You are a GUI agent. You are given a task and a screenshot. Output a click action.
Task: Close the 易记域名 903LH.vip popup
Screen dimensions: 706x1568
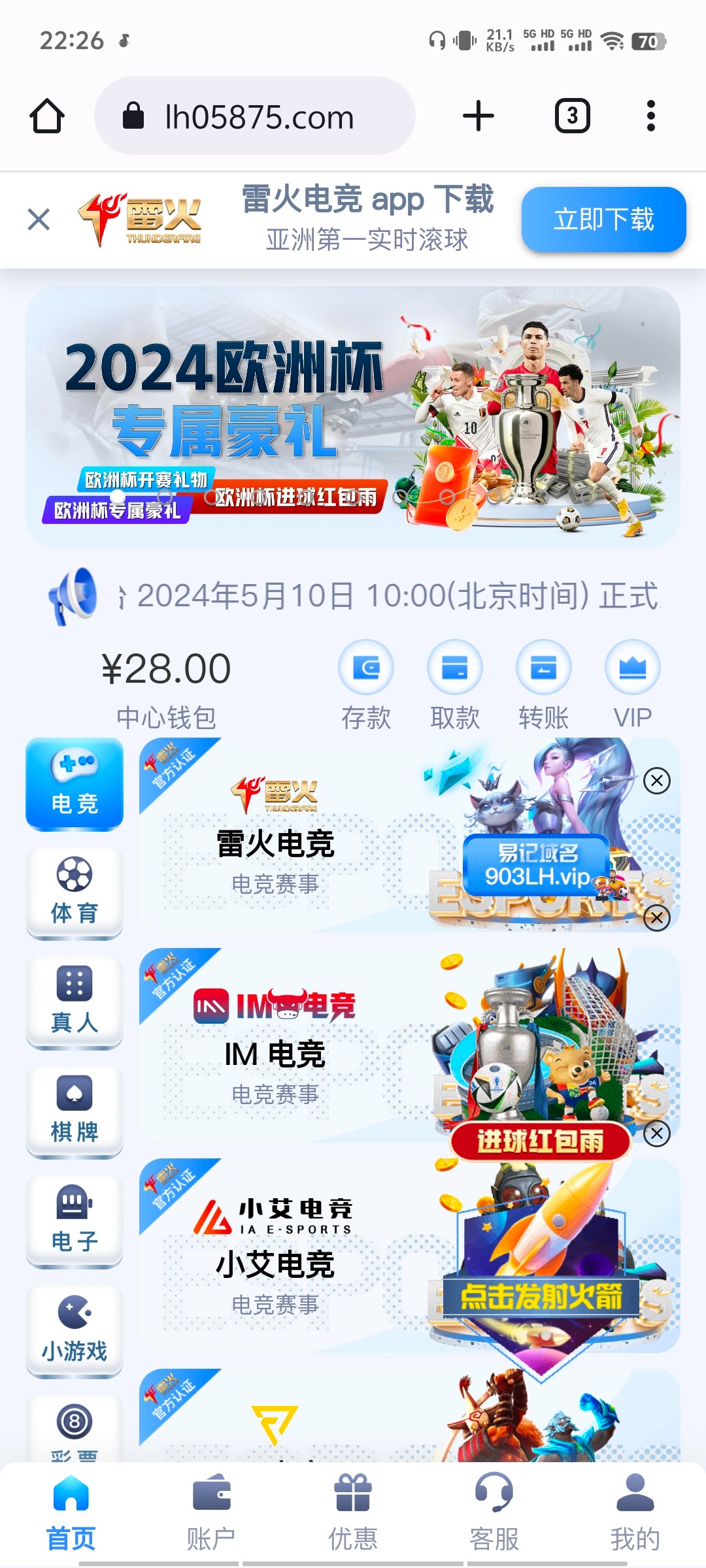tap(657, 781)
